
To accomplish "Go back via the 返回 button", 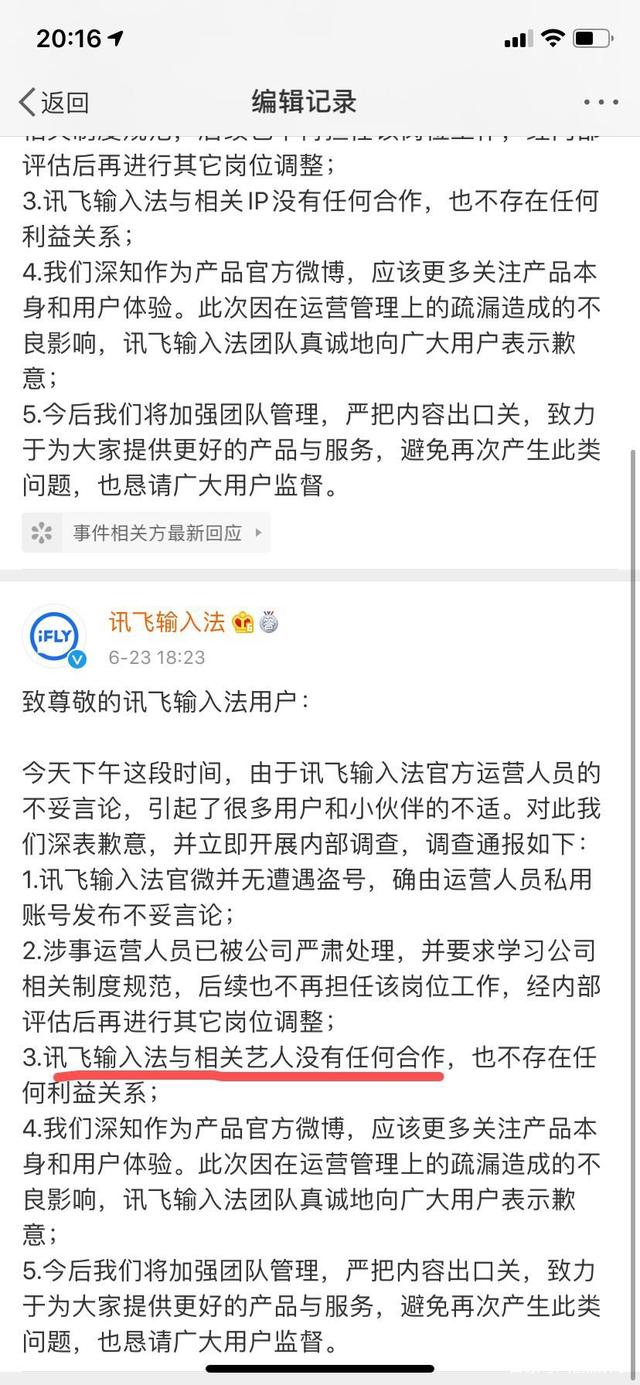I will [x=54, y=101].
